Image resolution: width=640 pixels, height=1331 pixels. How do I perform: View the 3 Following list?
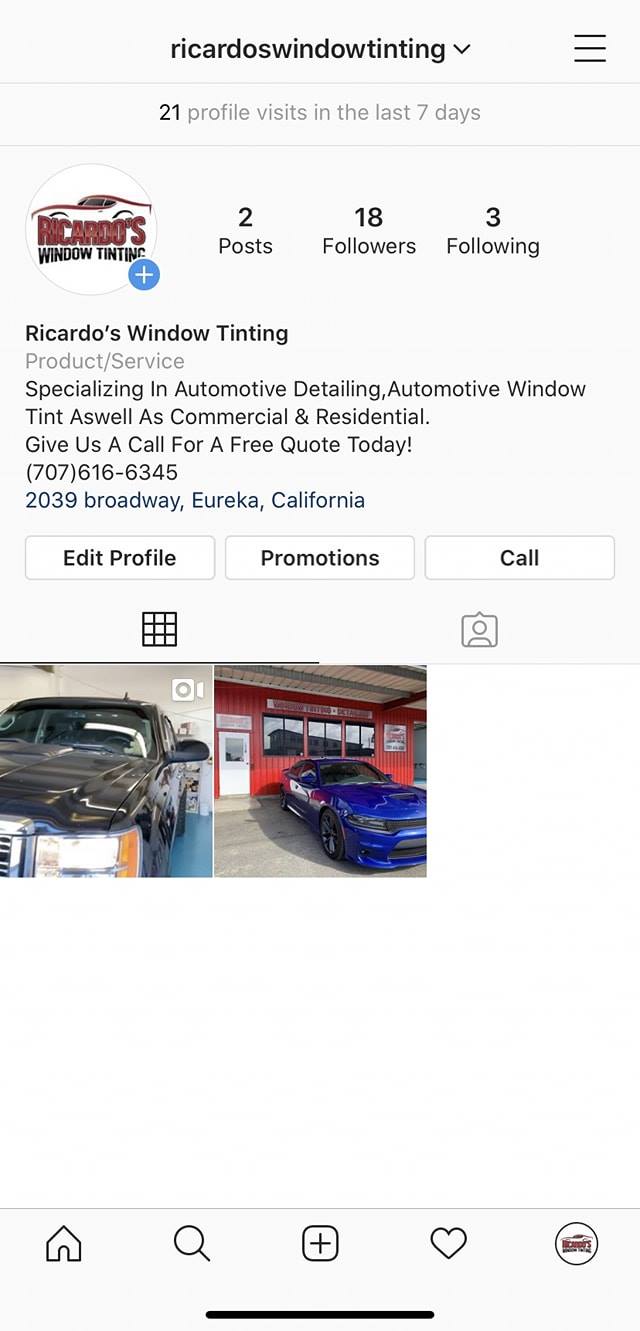(x=492, y=231)
